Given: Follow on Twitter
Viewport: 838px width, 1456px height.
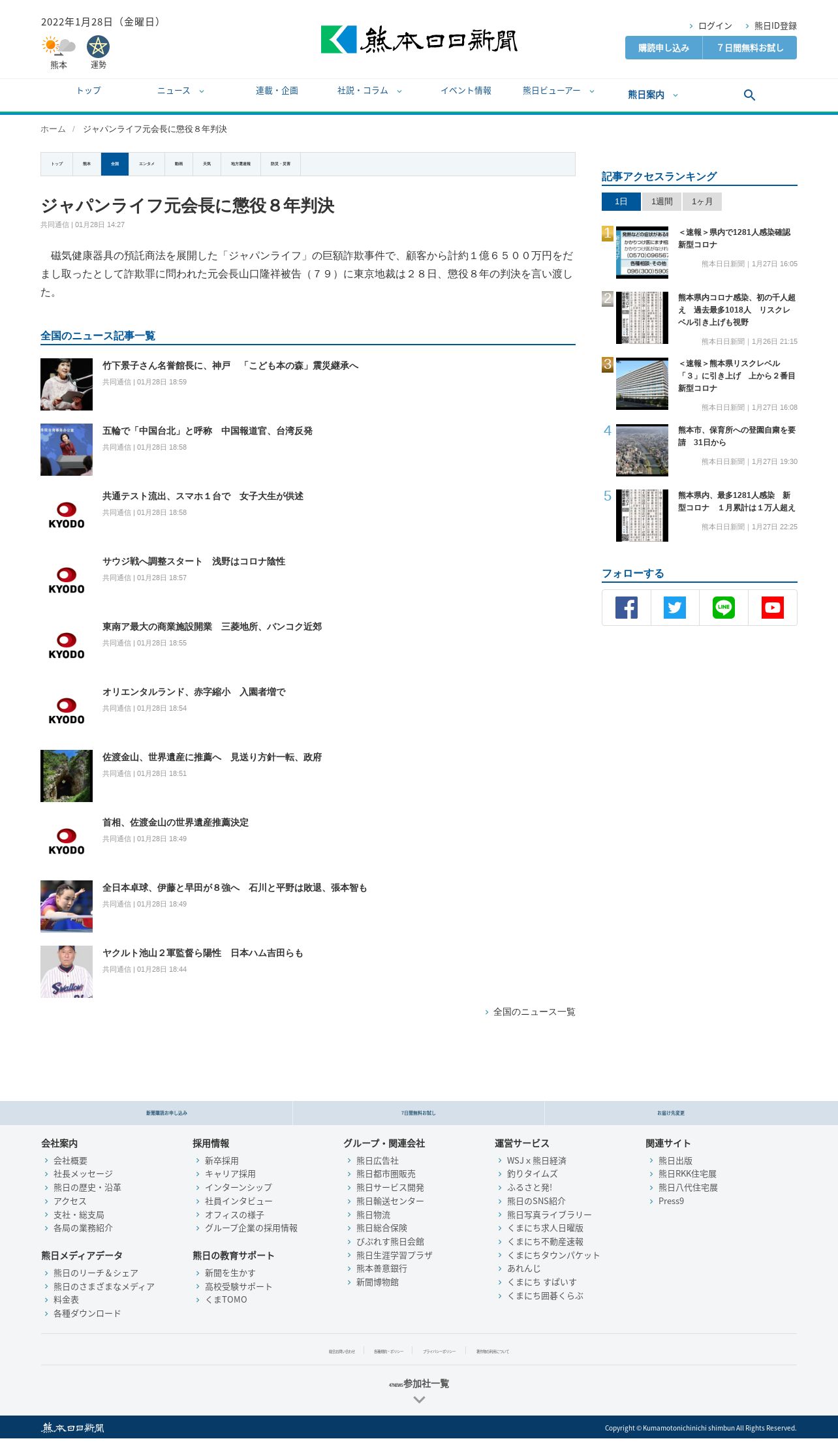Looking at the screenshot, I should click(x=675, y=608).
